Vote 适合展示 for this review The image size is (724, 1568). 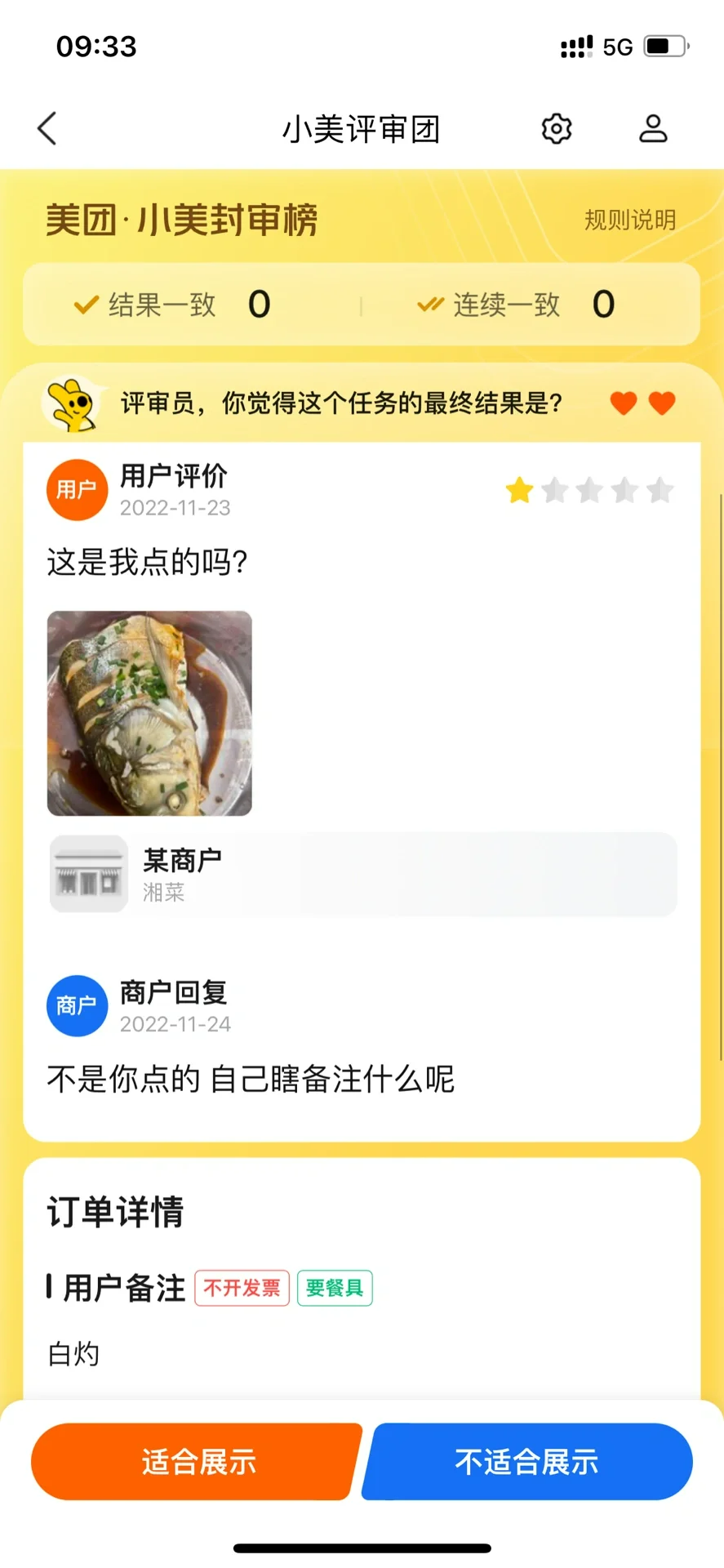[x=197, y=1461]
